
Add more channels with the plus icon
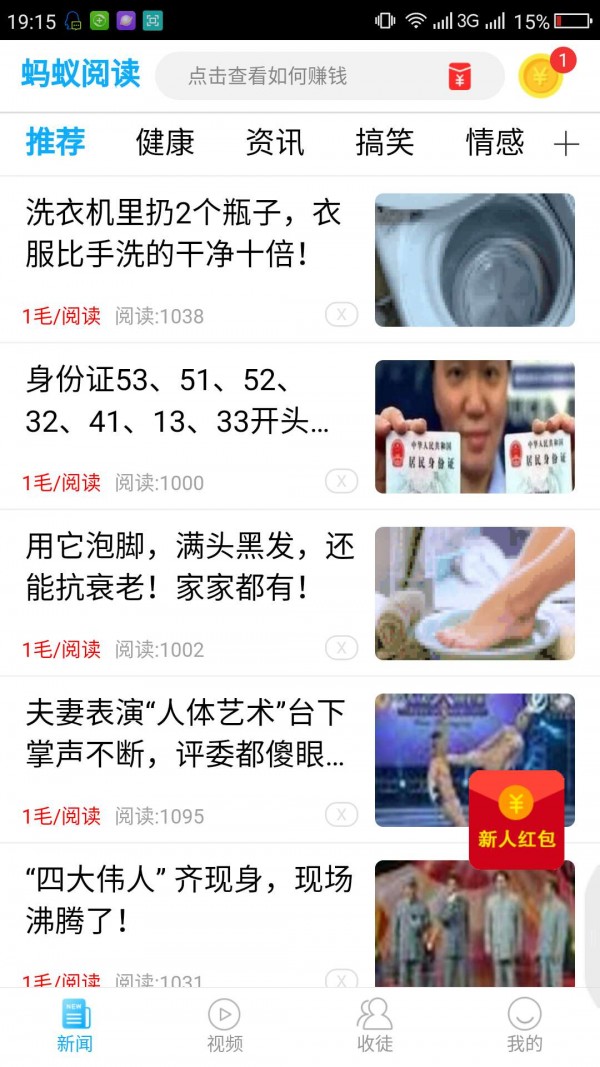coord(566,144)
